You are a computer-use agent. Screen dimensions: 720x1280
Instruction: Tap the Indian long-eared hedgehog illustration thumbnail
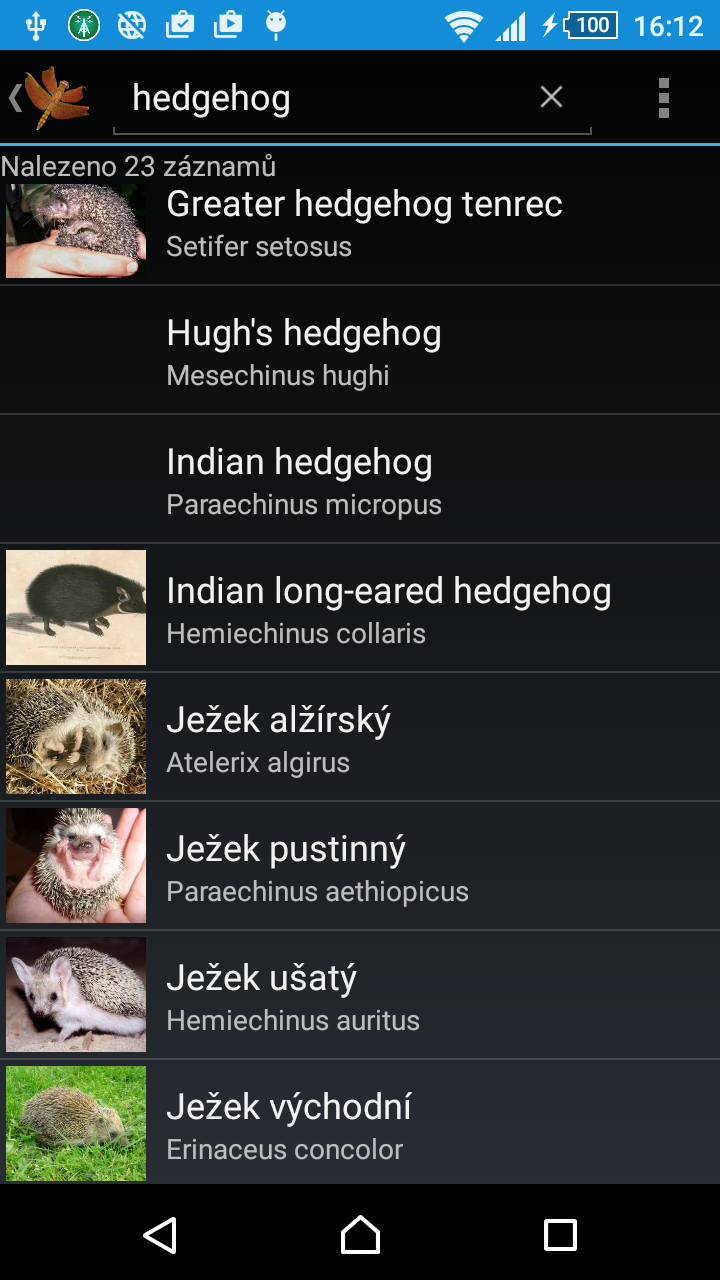75,607
